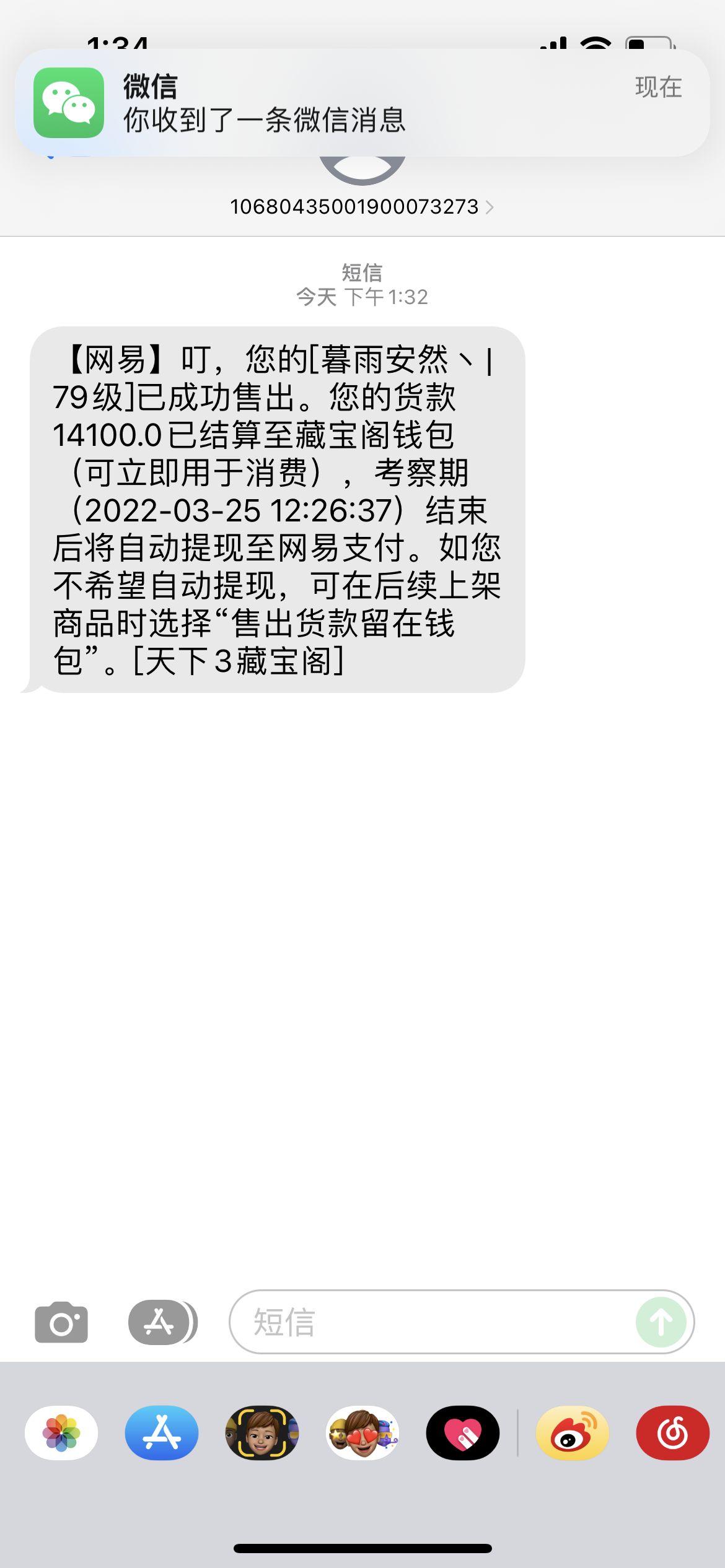Open the Weibo iMessage app

point(572,1433)
